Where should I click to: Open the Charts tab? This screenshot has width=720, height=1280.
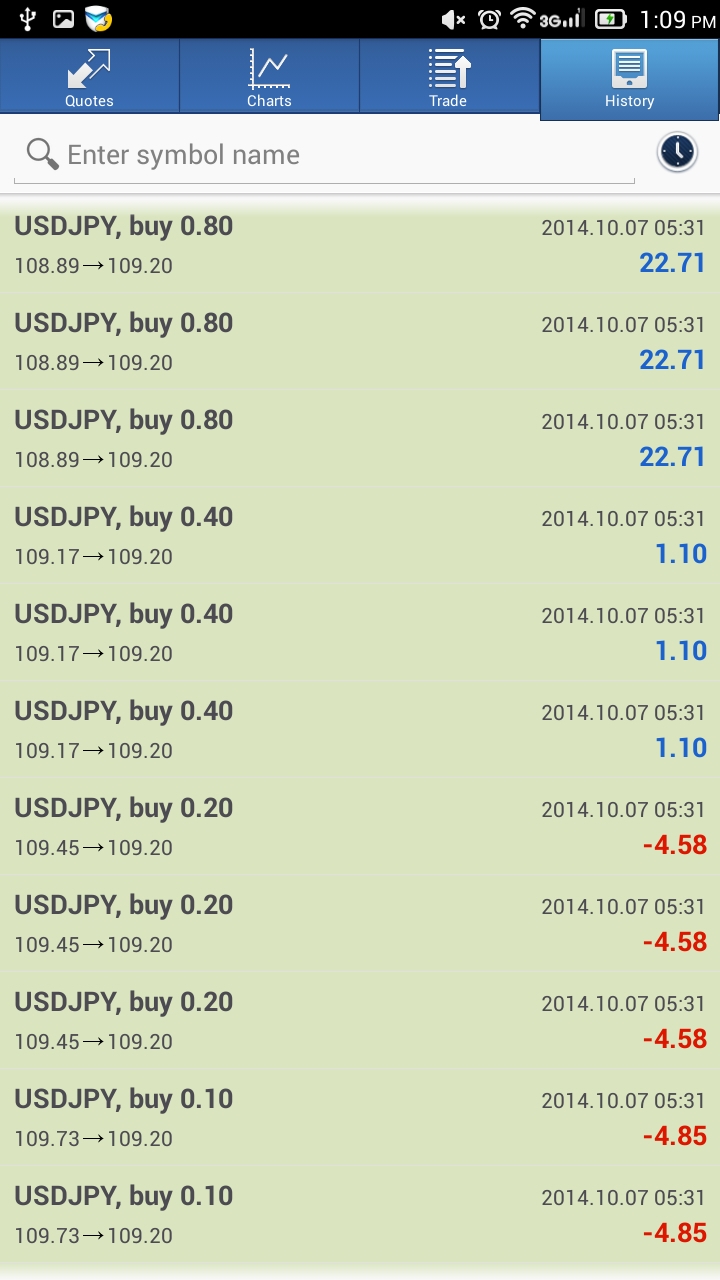tap(269, 76)
